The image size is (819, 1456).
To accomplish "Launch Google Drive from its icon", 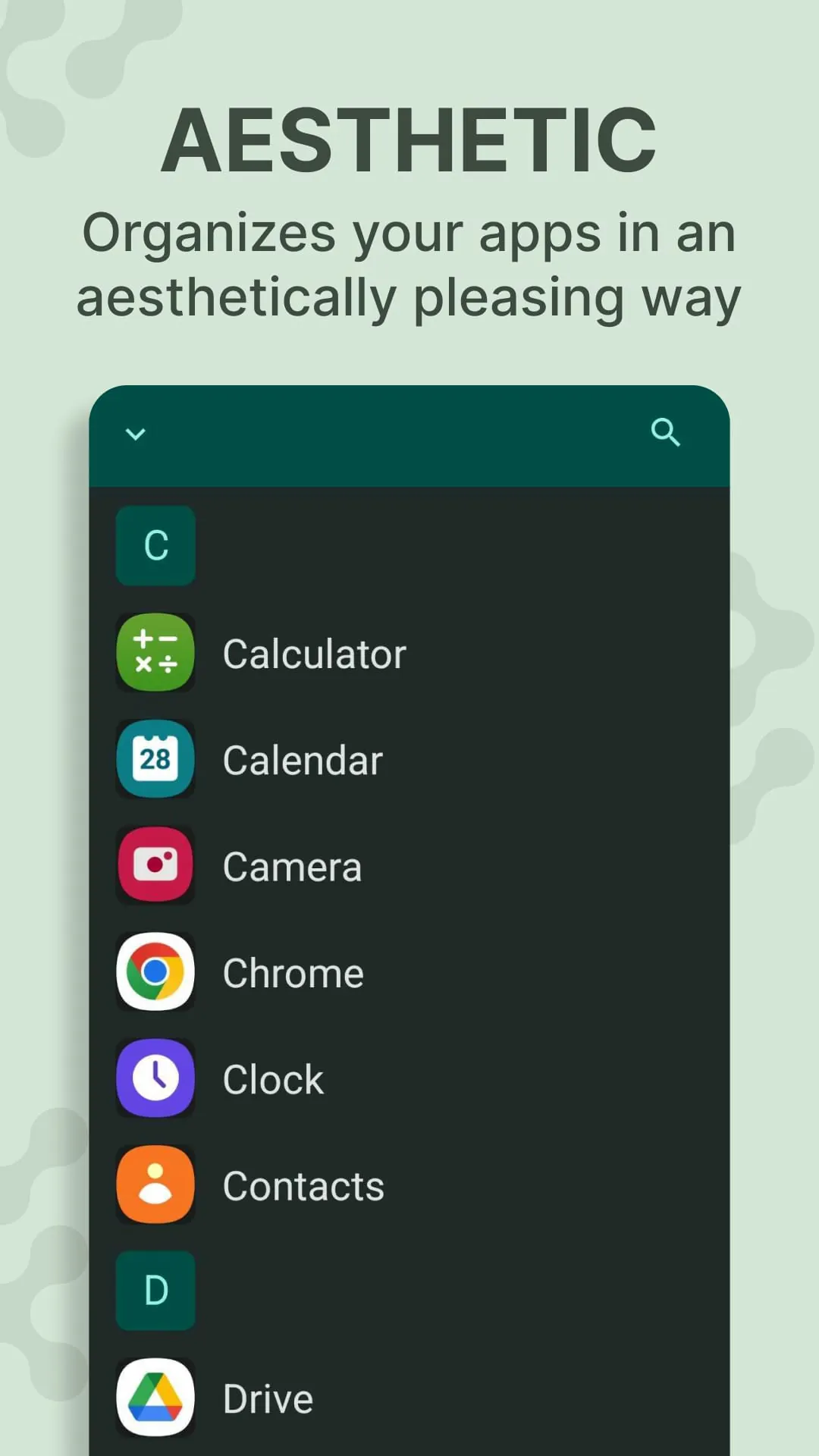I will tap(155, 1398).
